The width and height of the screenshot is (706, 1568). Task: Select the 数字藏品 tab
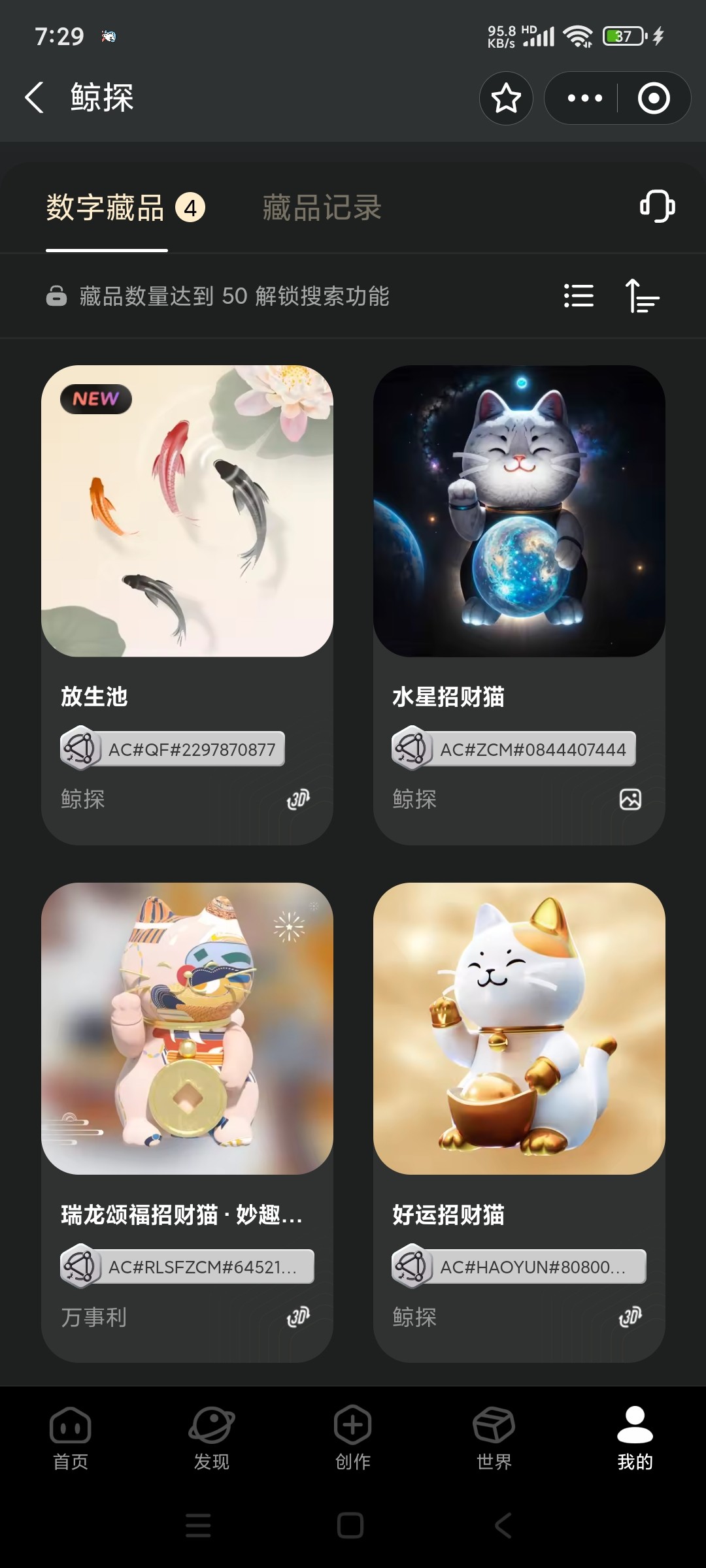(x=107, y=208)
